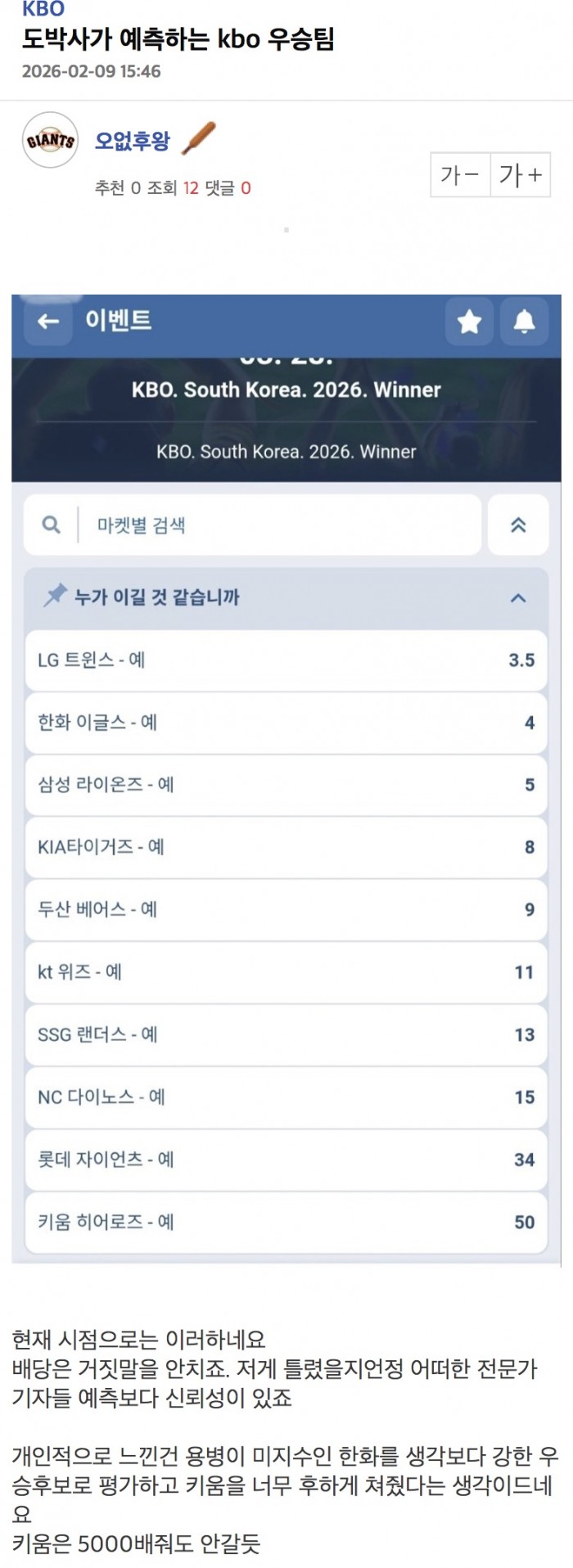Open the embedded betting odds image
This screenshot has height=1568, width=573.
tap(286, 777)
